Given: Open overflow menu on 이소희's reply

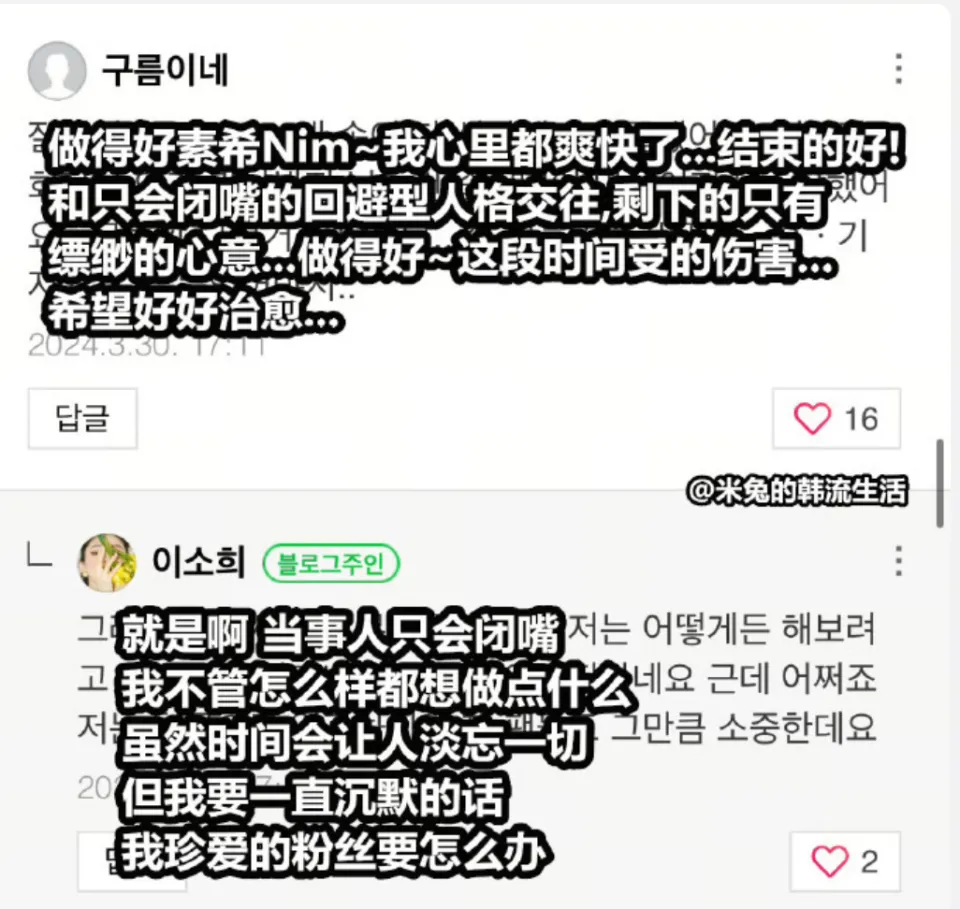Looking at the screenshot, I should tap(898, 562).
